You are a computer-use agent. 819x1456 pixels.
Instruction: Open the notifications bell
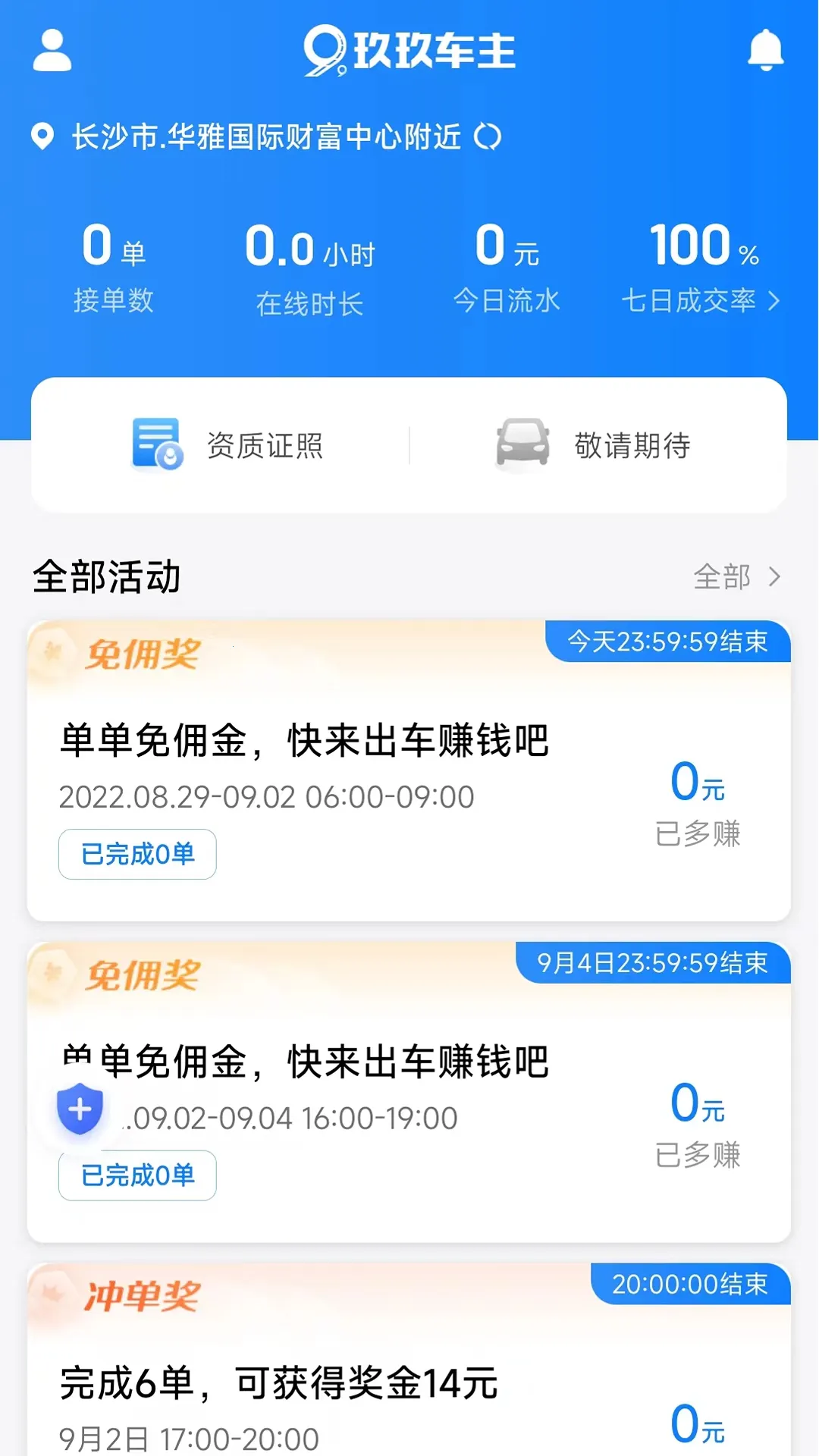point(765,50)
